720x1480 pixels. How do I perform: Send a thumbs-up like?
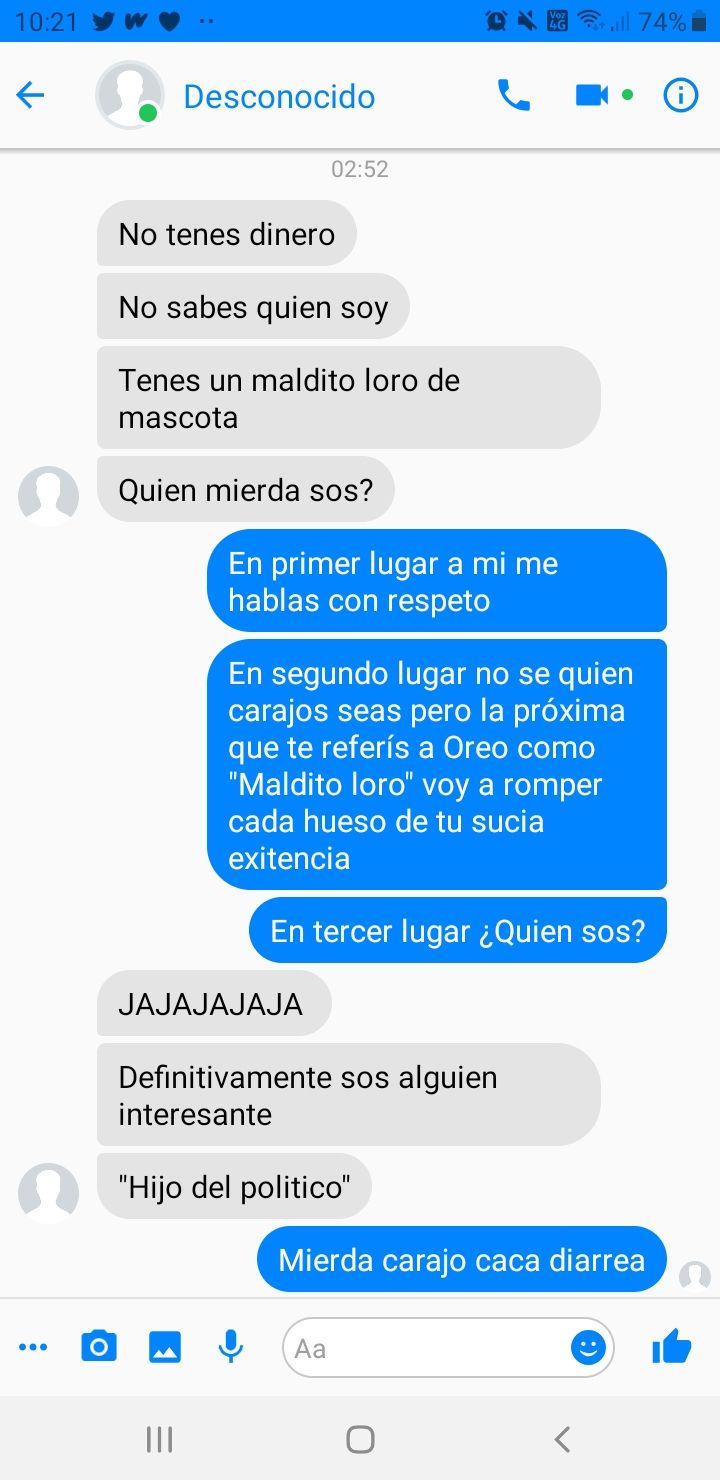coord(671,1347)
